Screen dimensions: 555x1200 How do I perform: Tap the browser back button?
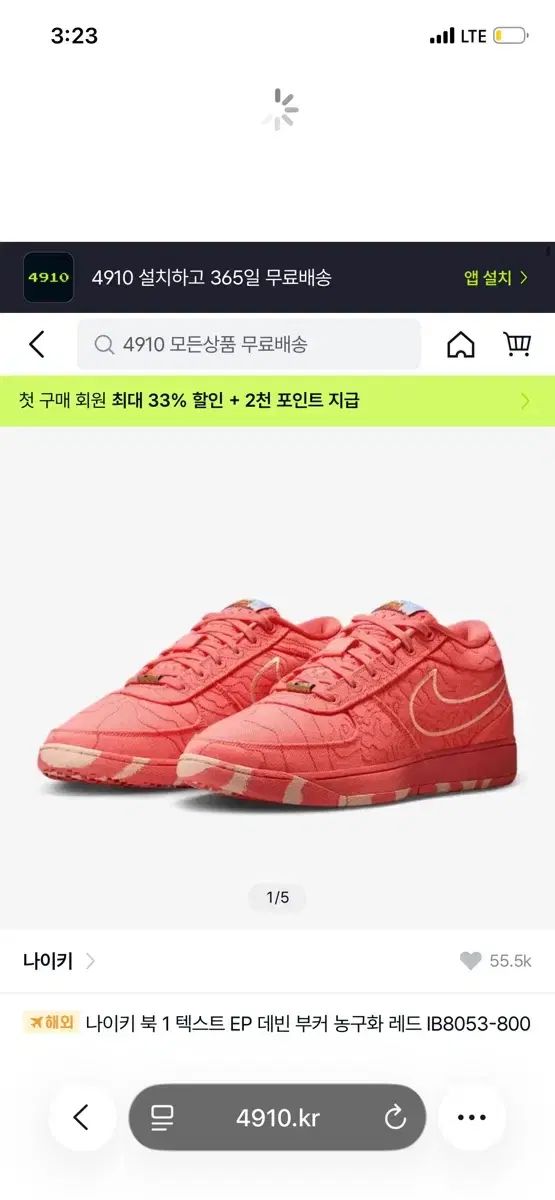(x=82, y=1117)
